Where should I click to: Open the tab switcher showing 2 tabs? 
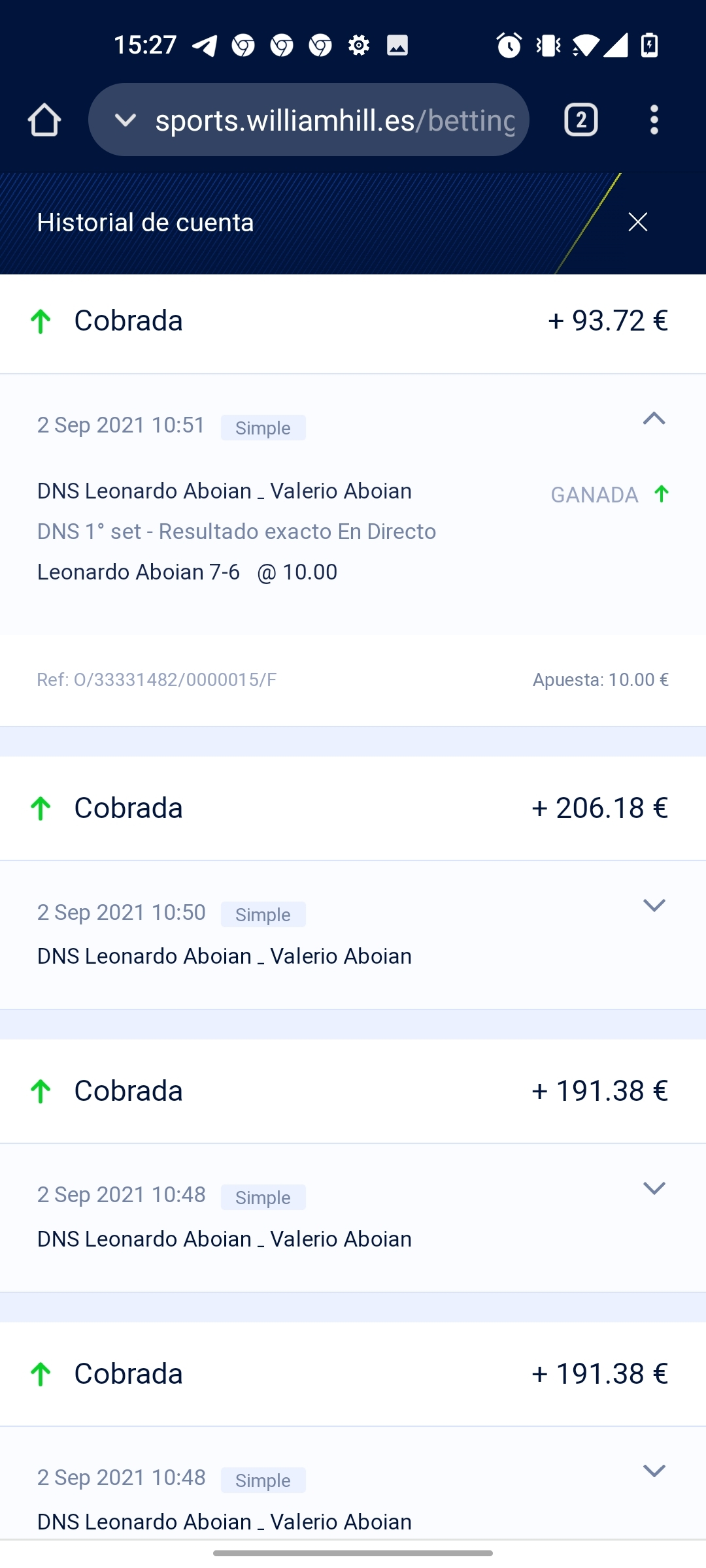point(581,120)
